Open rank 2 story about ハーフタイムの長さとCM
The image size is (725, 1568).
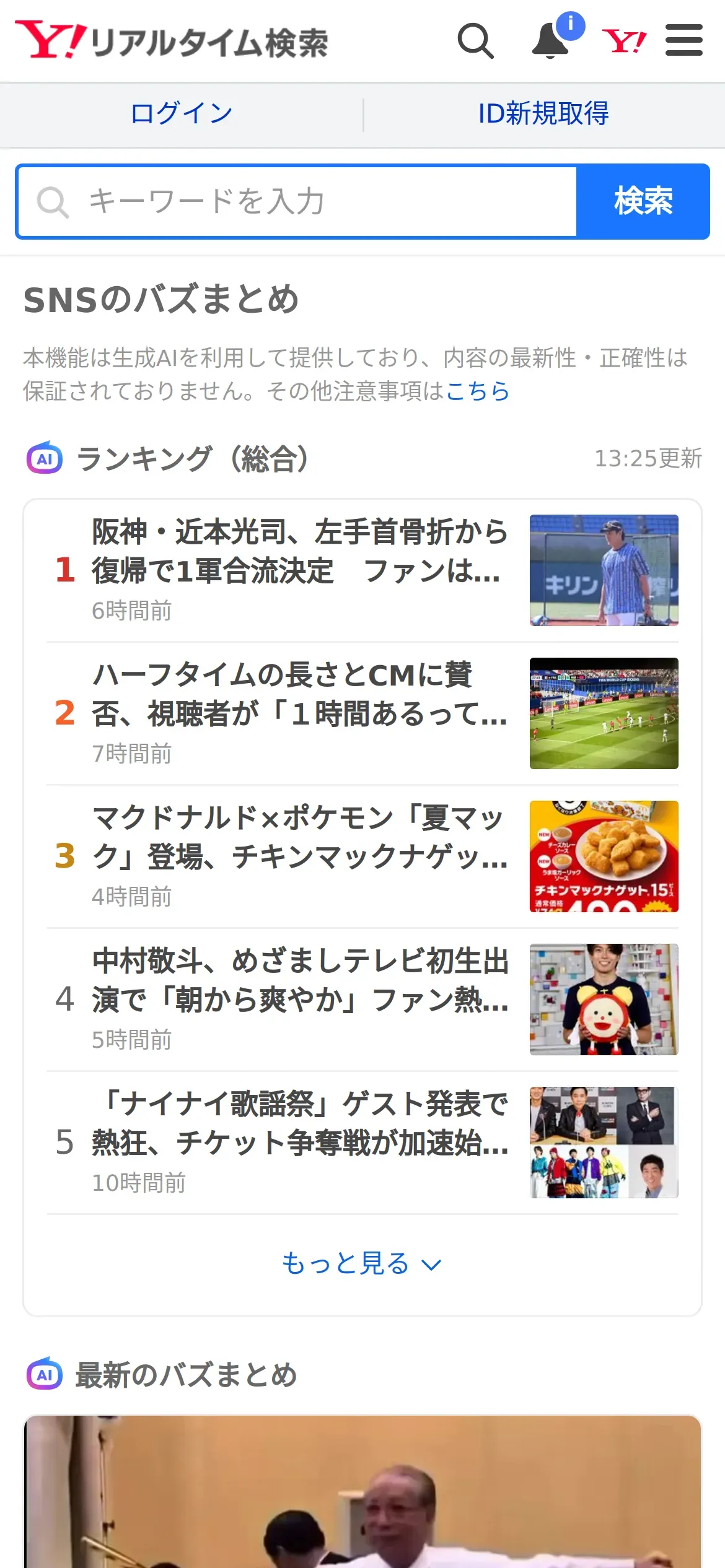362,713
